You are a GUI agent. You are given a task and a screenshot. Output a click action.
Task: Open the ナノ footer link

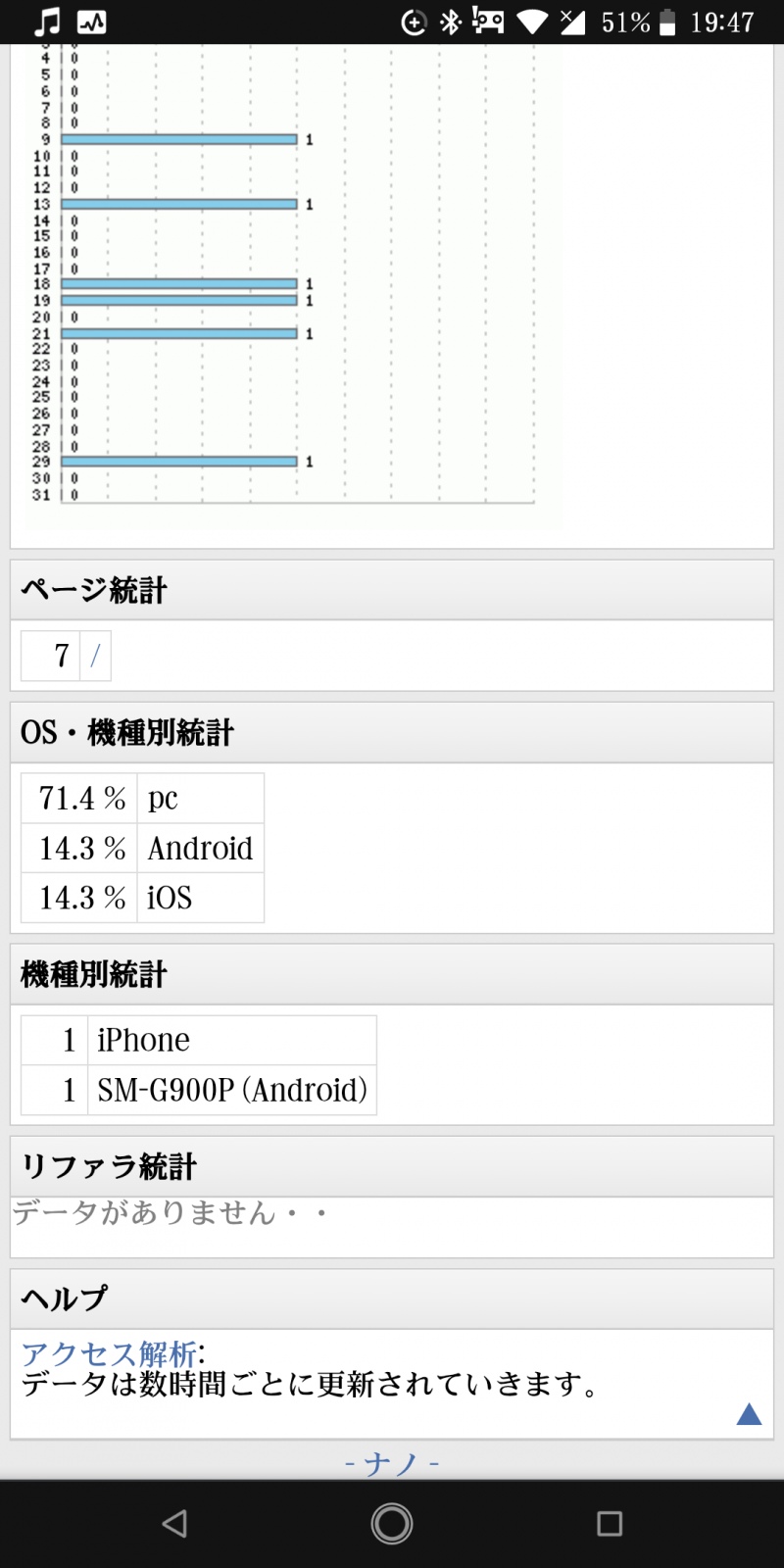391,1463
